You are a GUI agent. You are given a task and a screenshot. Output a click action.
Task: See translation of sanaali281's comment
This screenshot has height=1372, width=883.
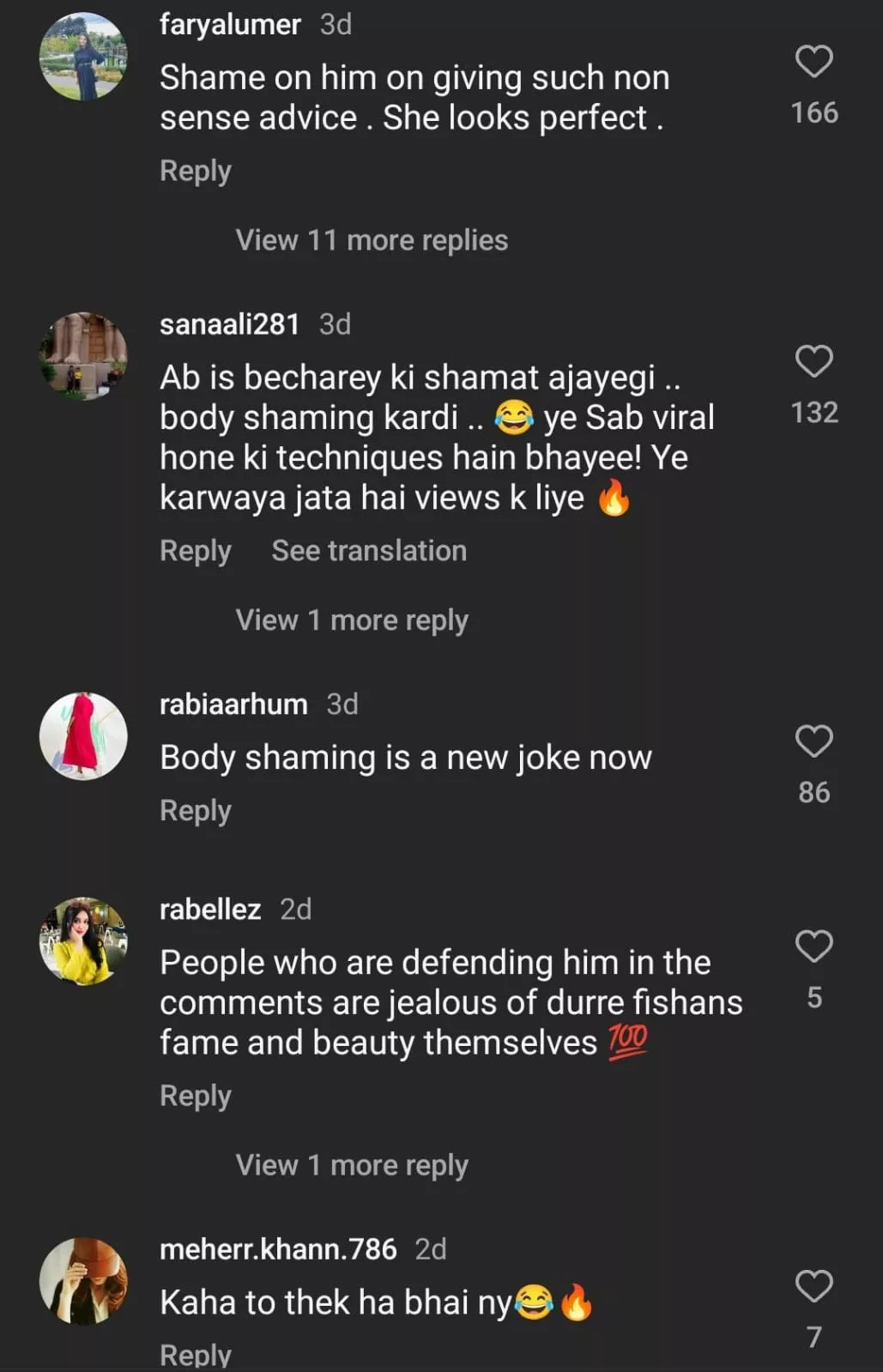click(x=369, y=551)
